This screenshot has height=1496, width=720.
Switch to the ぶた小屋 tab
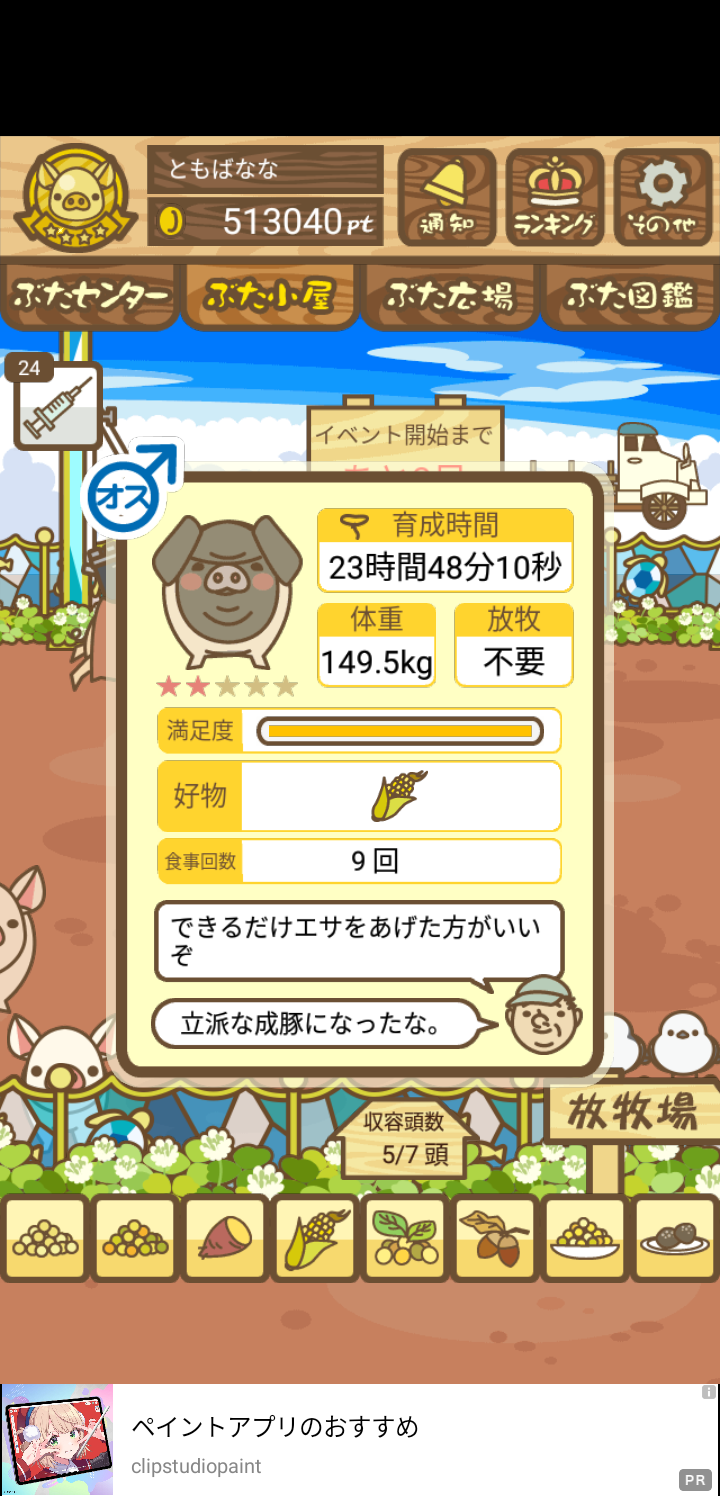point(269,296)
